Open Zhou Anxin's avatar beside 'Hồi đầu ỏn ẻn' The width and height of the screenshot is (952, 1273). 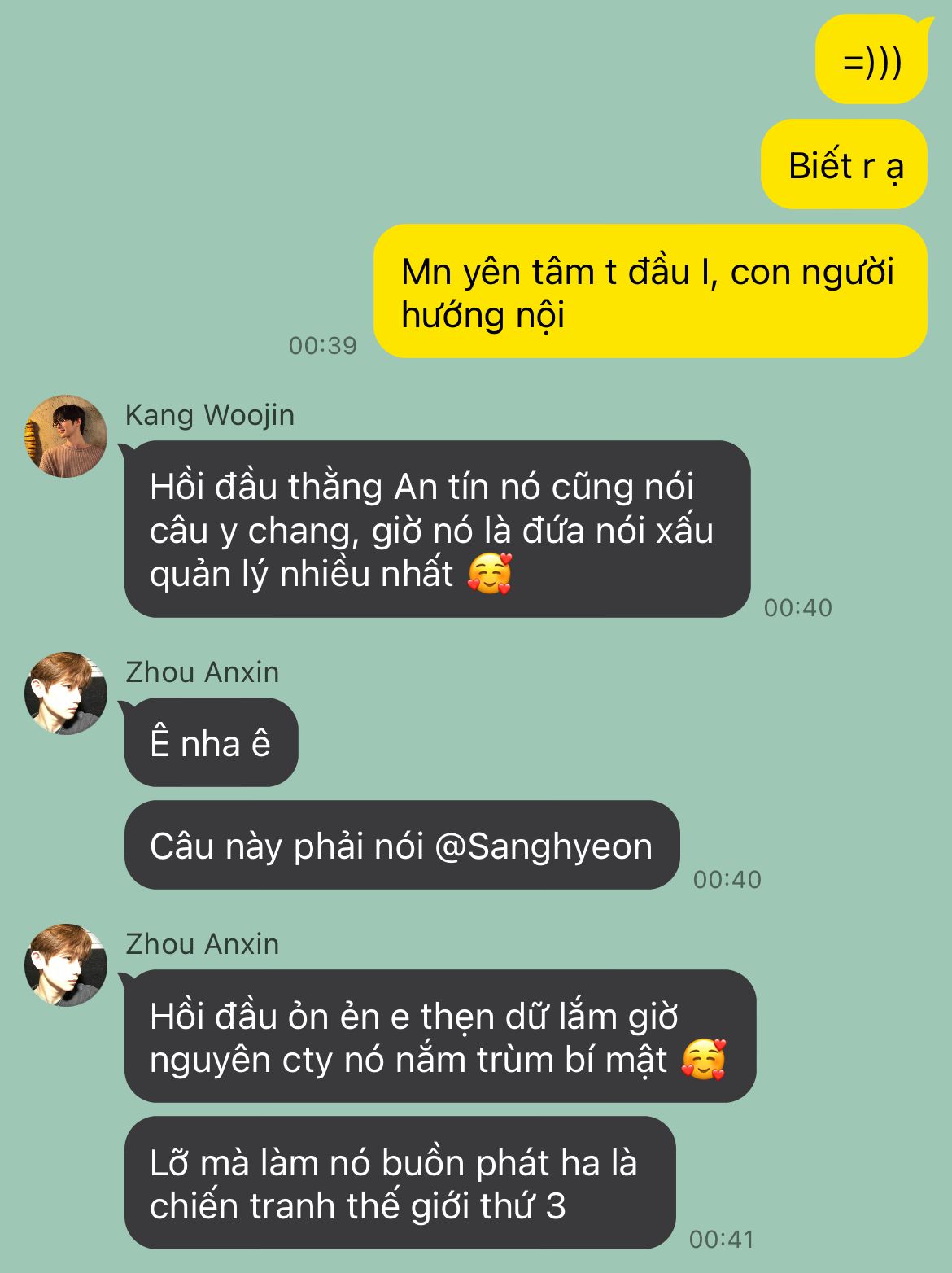pos(66,965)
